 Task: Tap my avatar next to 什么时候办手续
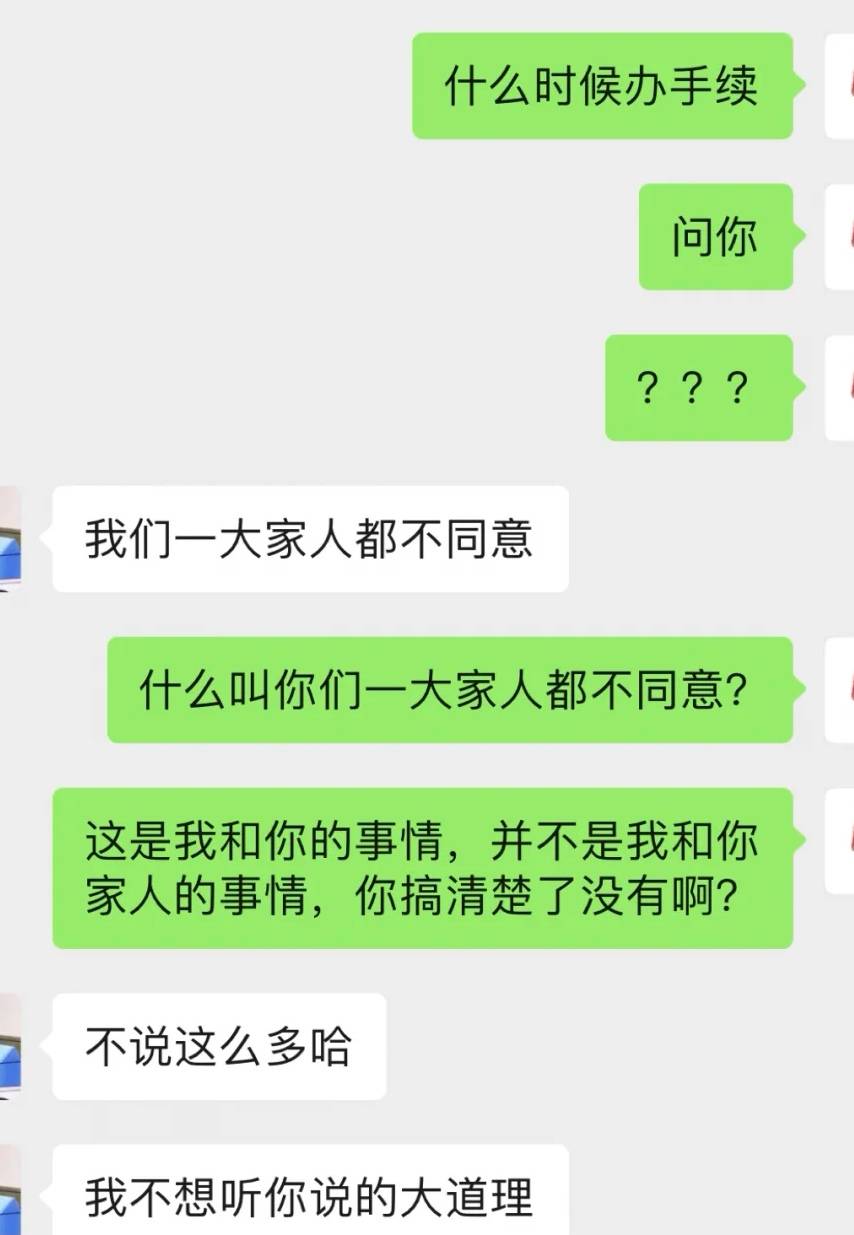pos(840,86)
